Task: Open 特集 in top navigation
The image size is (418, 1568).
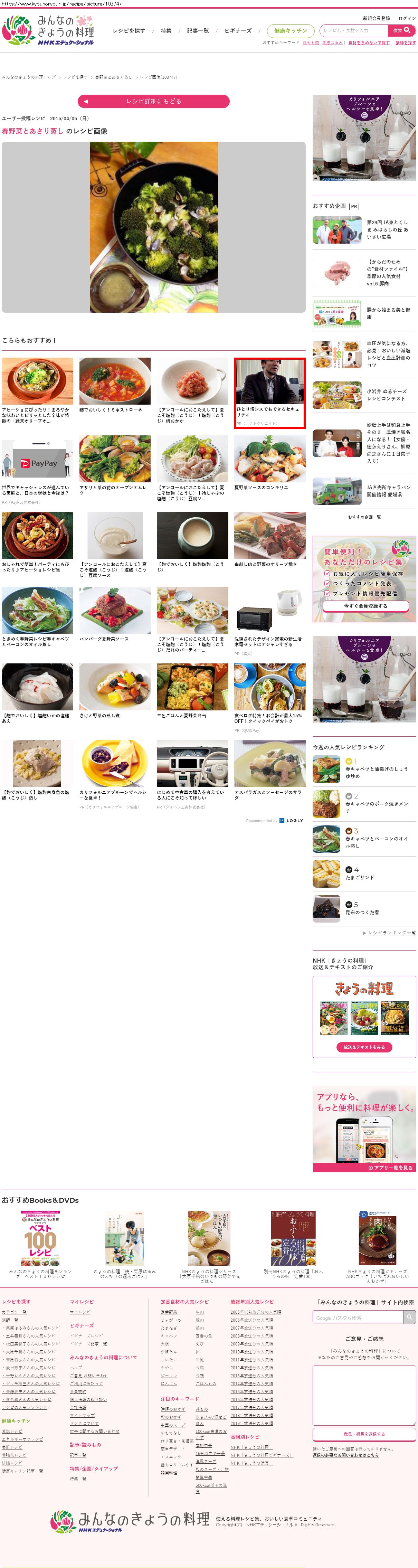Action: [166, 30]
